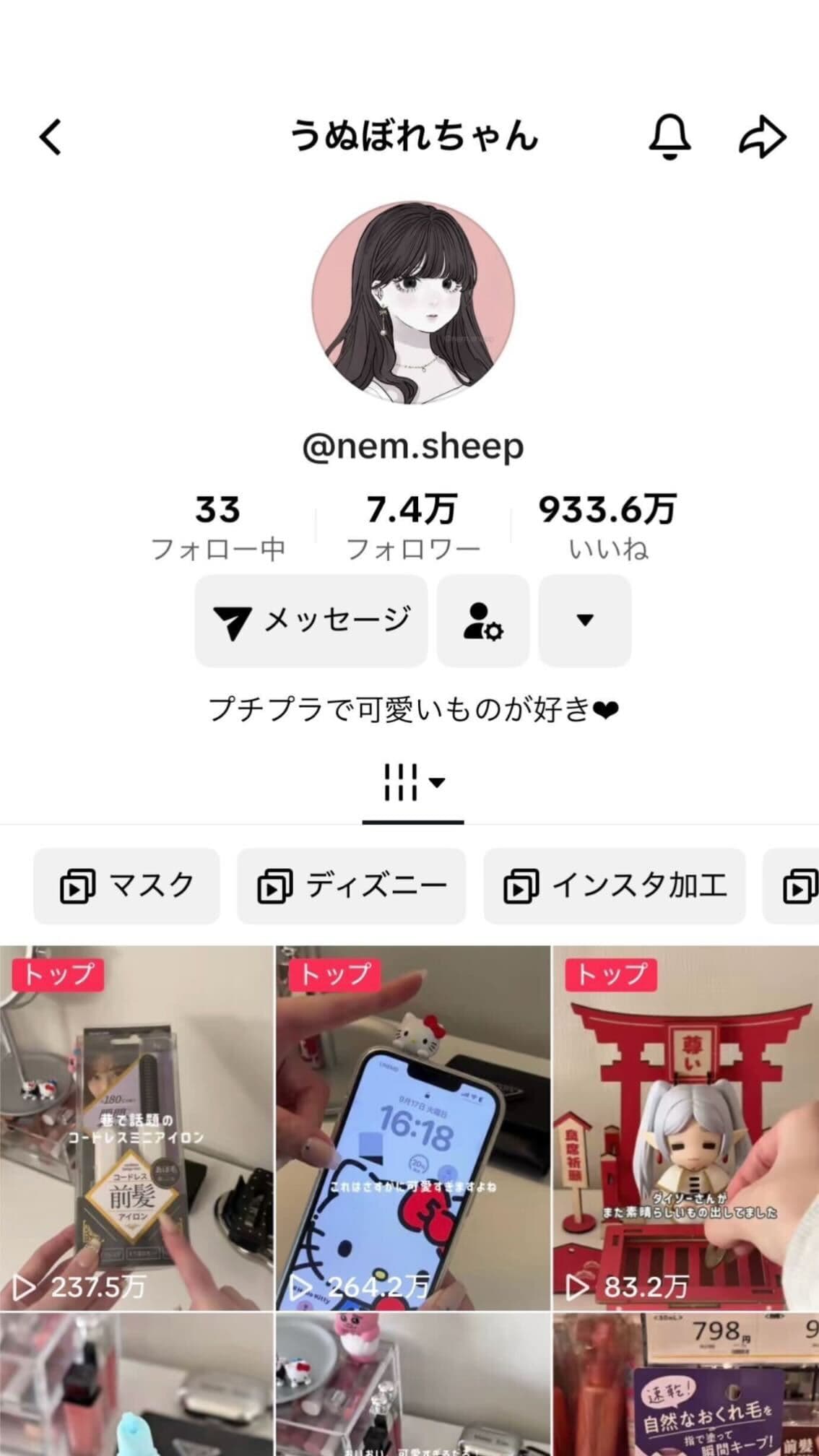Image resolution: width=819 pixels, height=1456 pixels.
Task: Open the マスク playlist
Action: (x=127, y=885)
